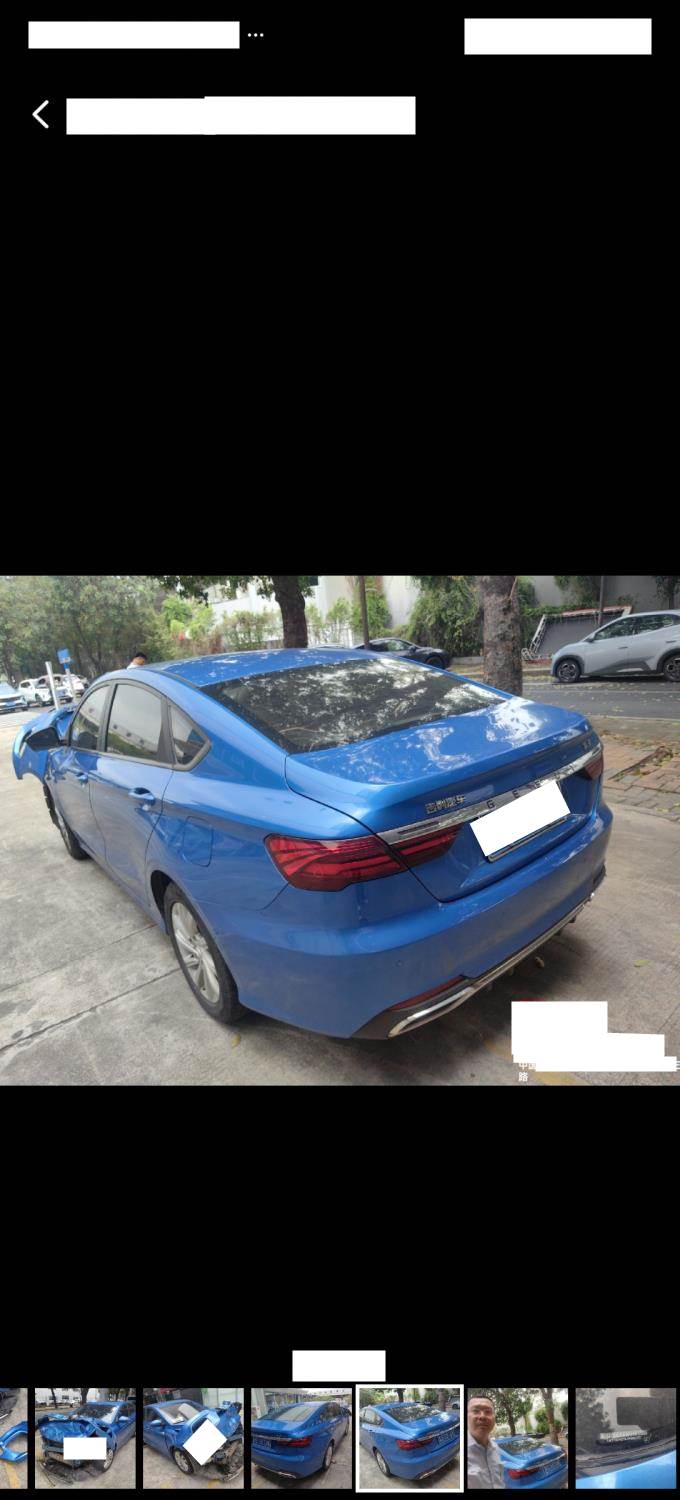
Task: Open thumbnail with man beside the car
Action: tap(517, 1438)
